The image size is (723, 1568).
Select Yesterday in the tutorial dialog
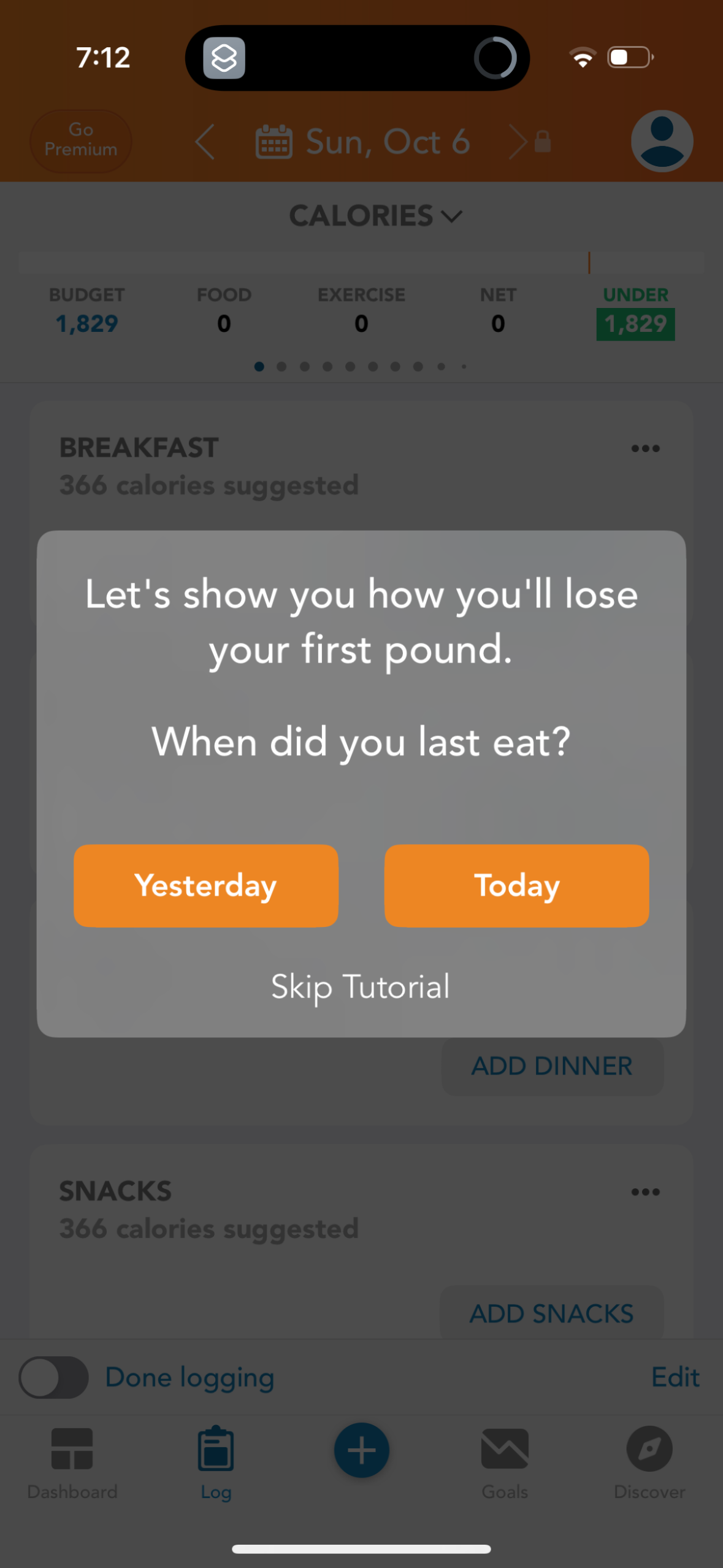pos(205,885)
